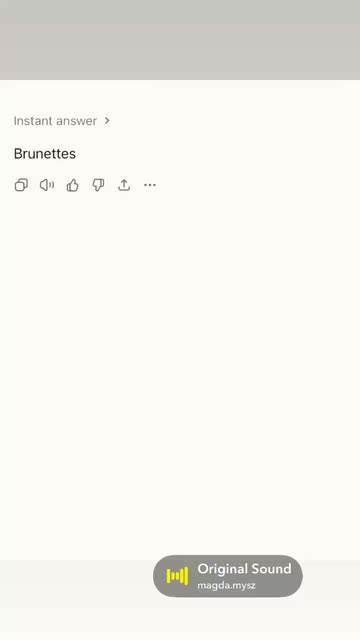Give the answer a thumbs down
The width and height of the screenshot is (360, 640).
(x=98, y=185)
